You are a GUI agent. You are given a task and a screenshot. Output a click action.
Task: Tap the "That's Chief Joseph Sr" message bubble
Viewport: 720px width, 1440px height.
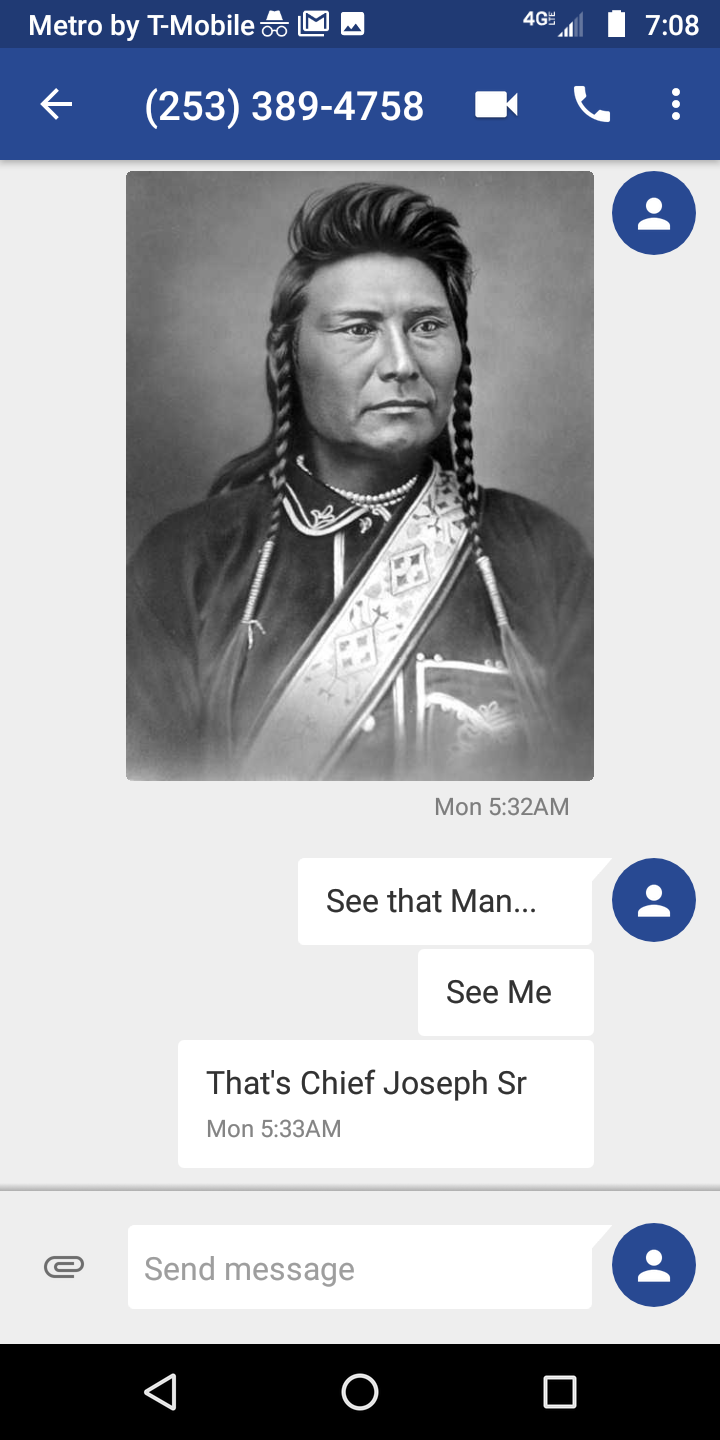386,1104
